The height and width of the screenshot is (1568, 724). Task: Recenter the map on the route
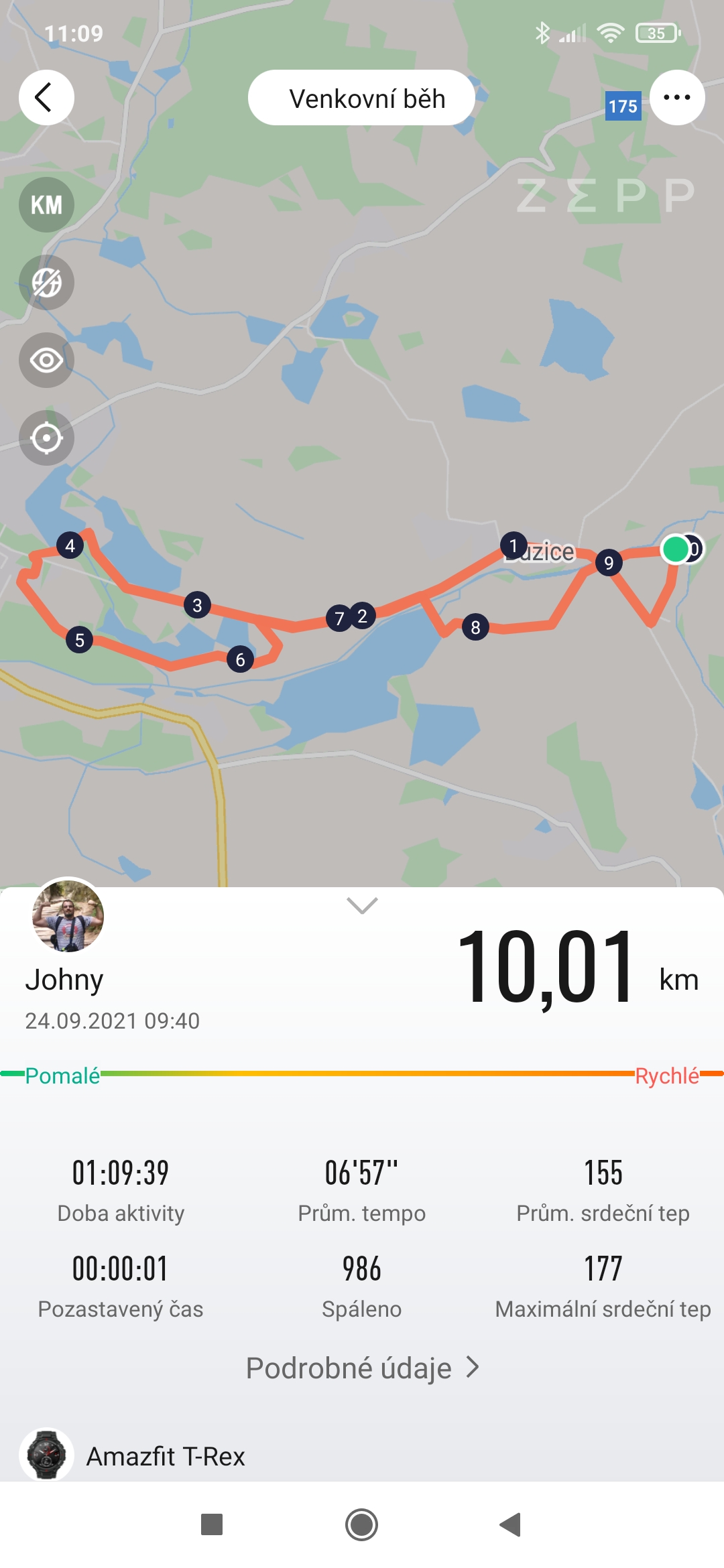[46, 438]
